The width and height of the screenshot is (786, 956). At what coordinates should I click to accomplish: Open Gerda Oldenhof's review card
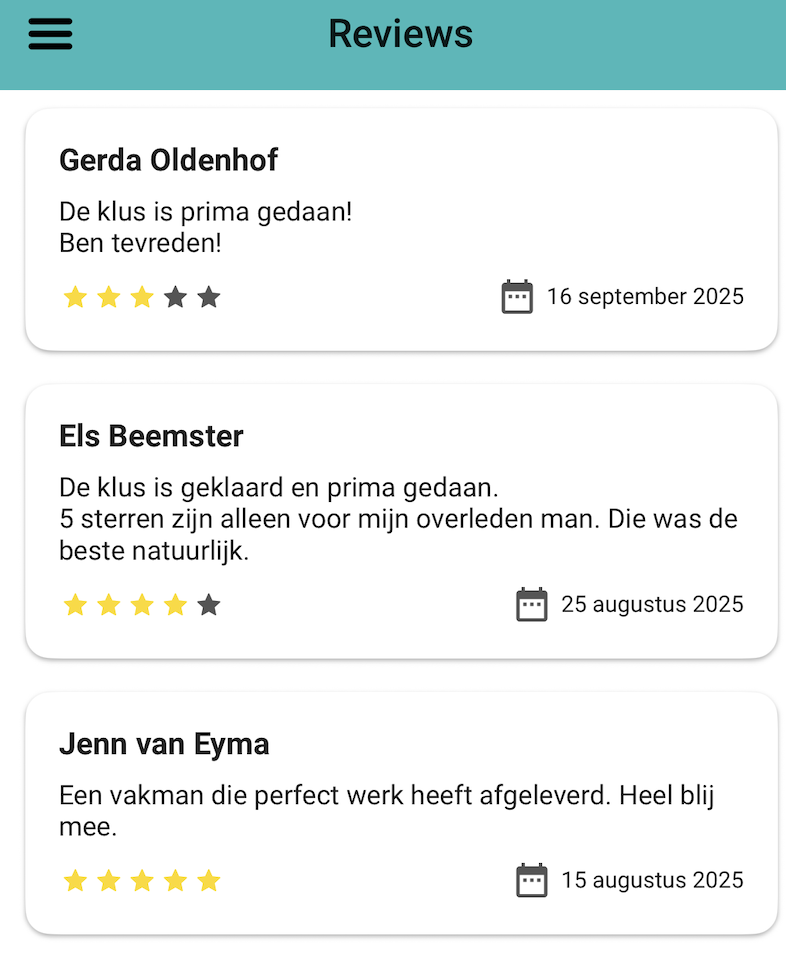[401, 230]
